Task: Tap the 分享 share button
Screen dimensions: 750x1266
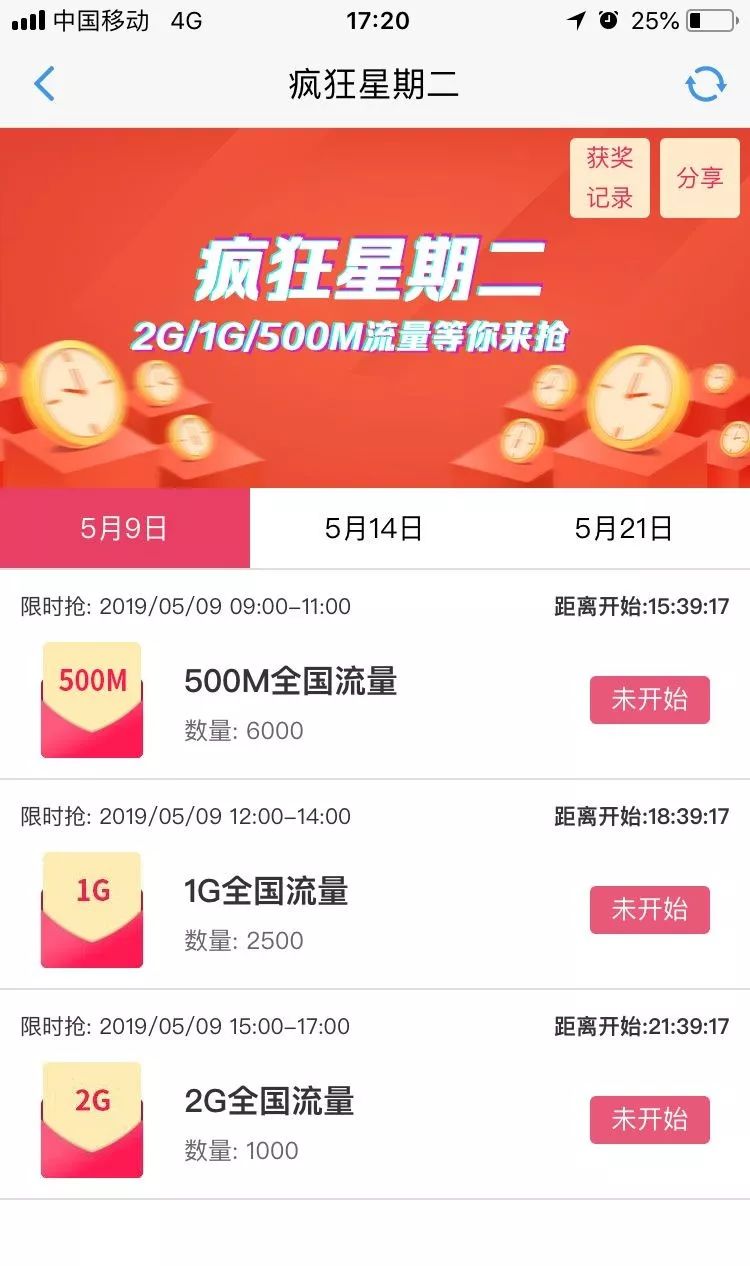Action: click(x=700, y=178)
